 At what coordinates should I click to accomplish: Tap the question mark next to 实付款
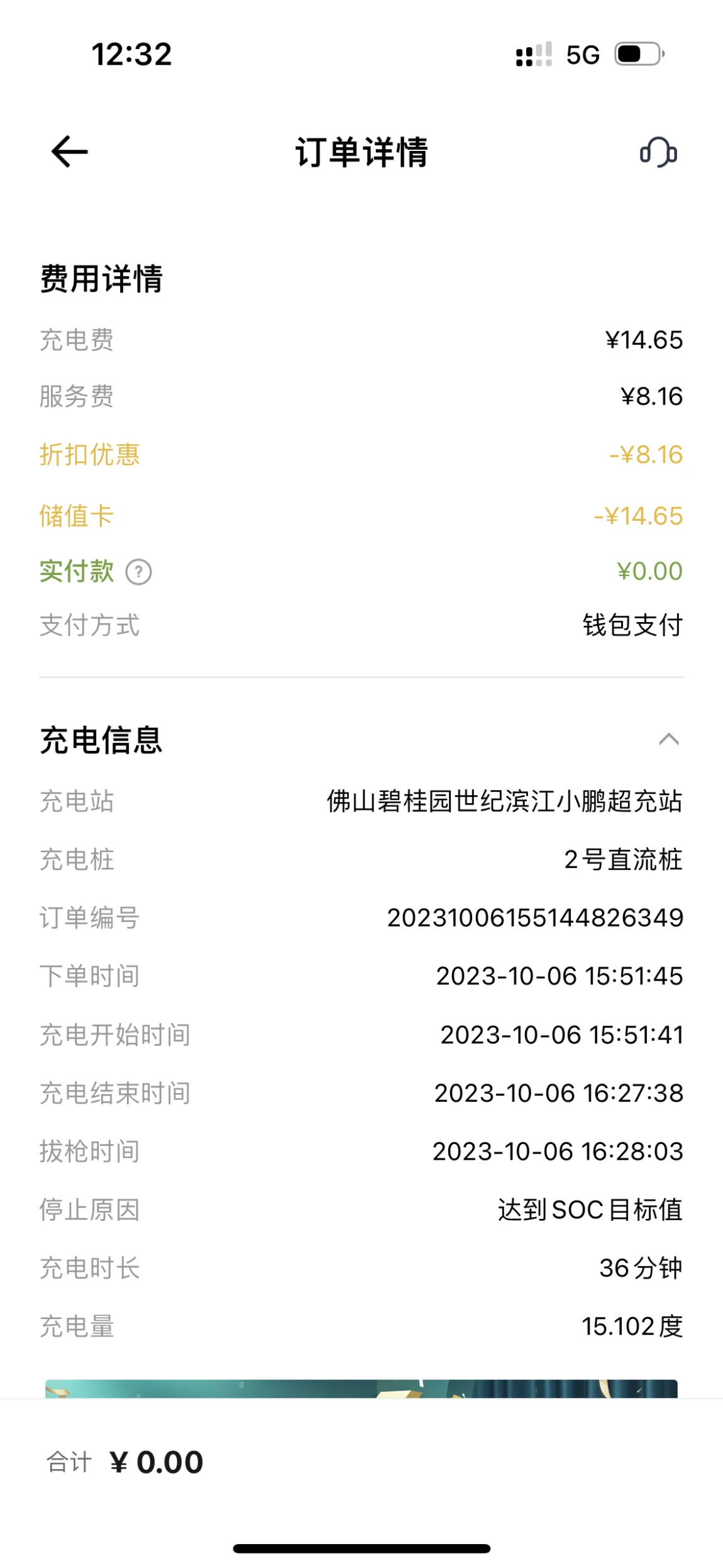(139, 572)
